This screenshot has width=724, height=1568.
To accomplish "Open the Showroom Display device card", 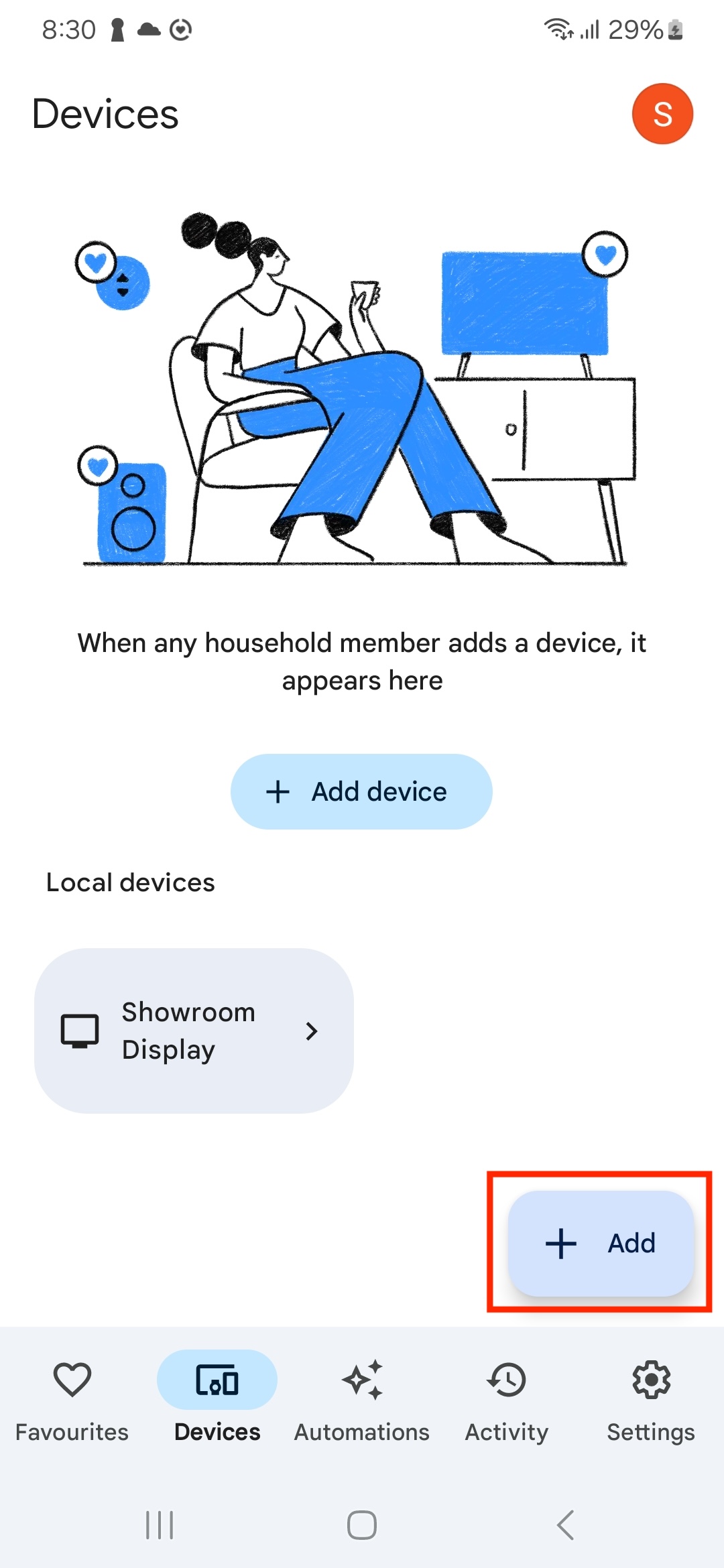I will point(194,1031).
